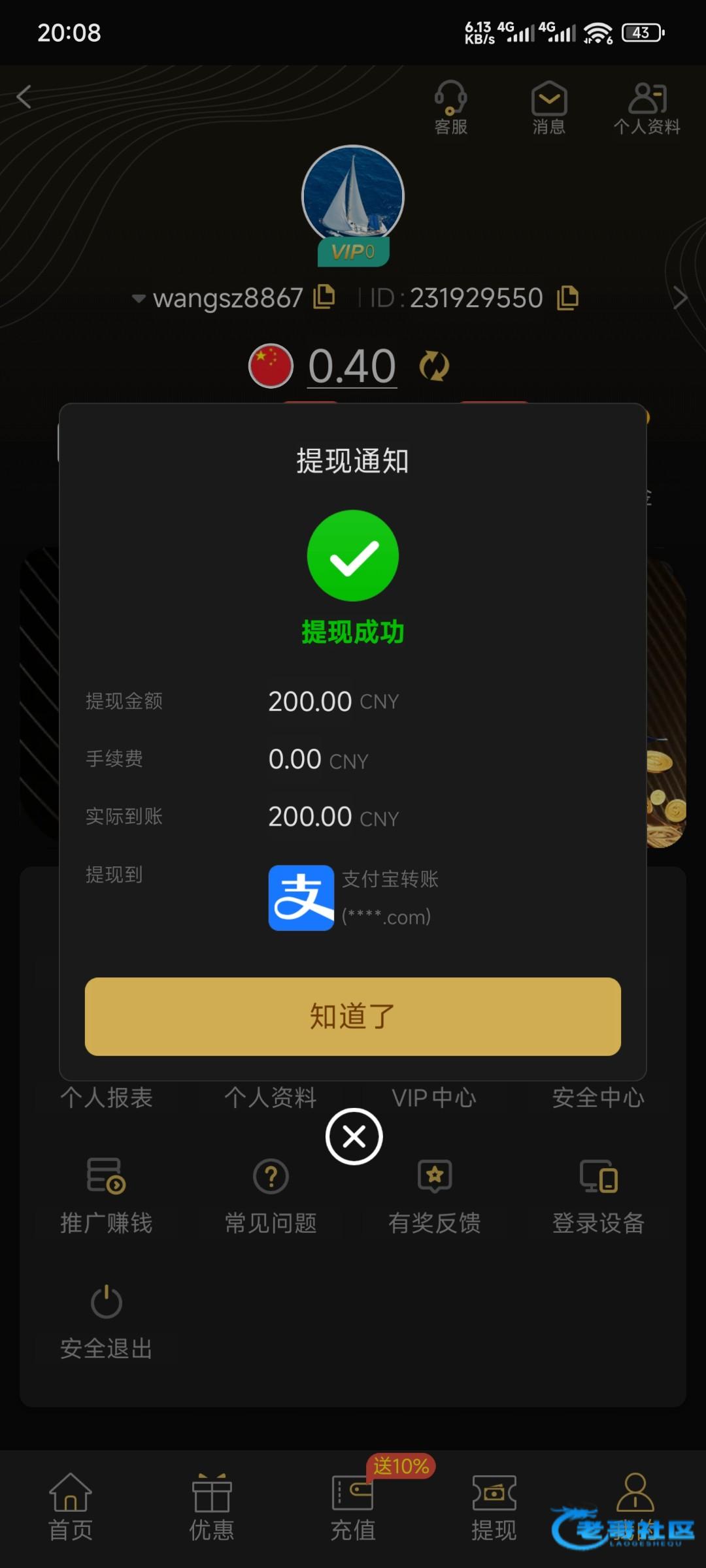Image resolution: width=706 pixels, height=1568 pixels.
Task: Open the right chevron next to ID
Action: (x=681, y=298)
